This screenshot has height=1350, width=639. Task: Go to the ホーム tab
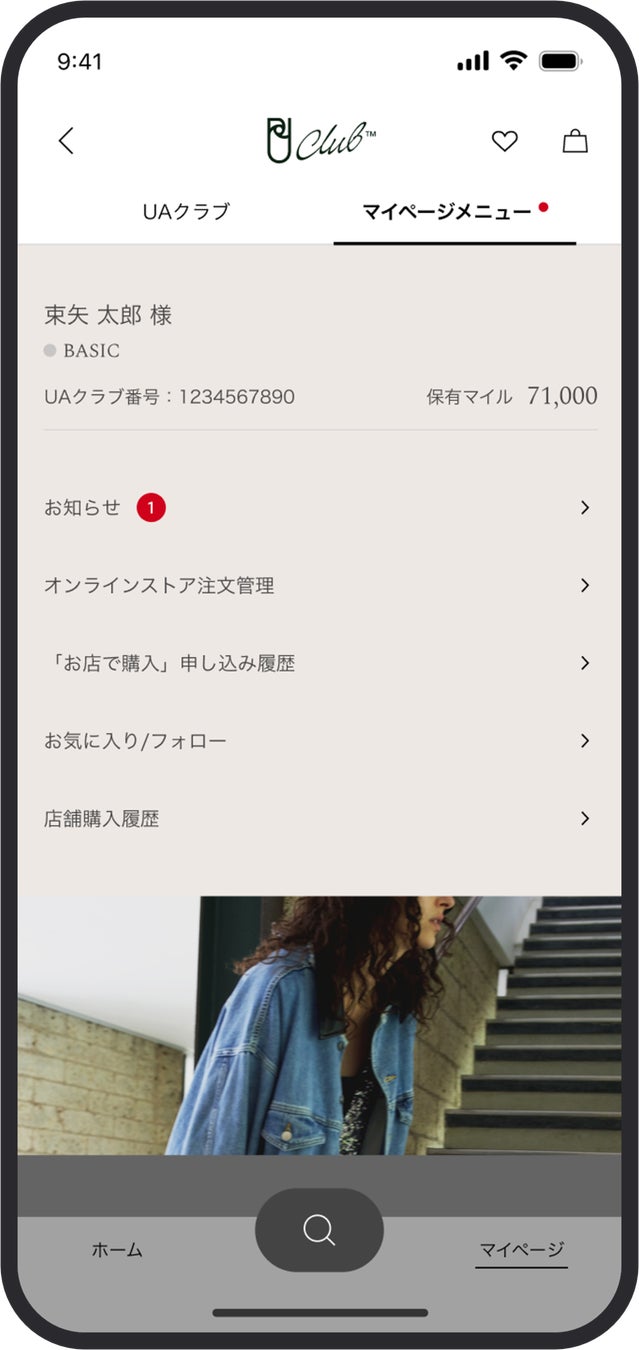point(117,1250)
